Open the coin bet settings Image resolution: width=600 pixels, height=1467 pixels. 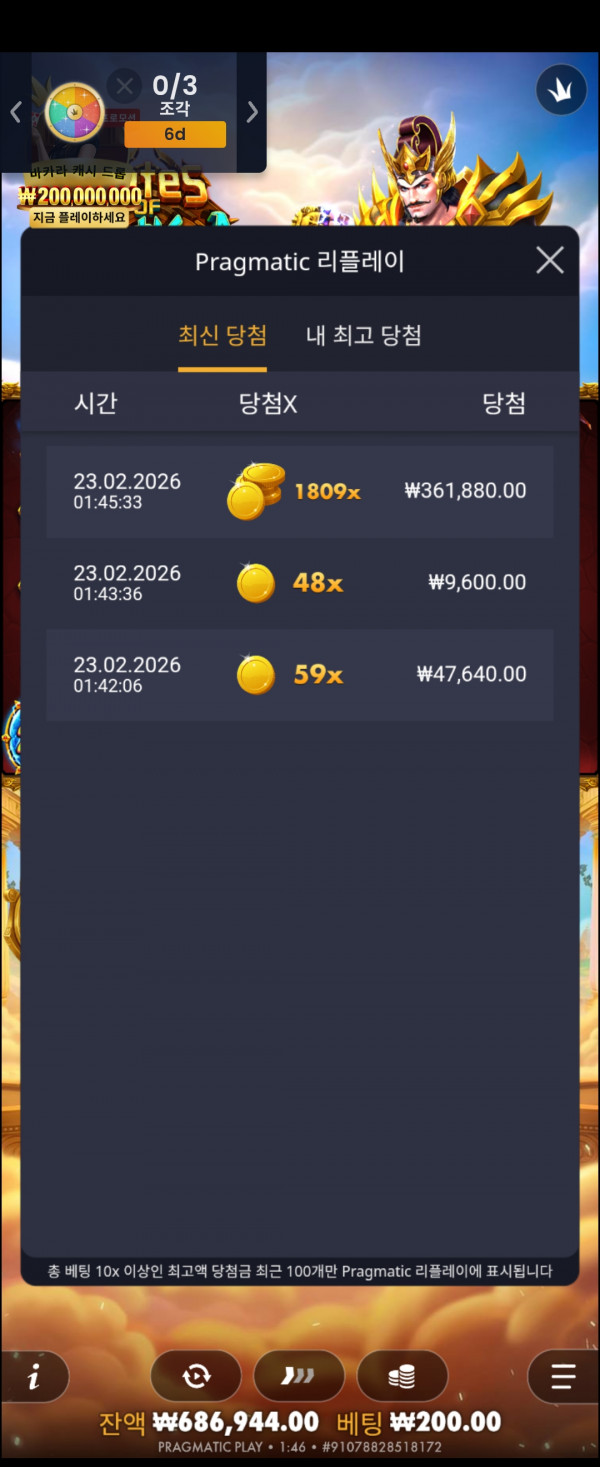402,1377
